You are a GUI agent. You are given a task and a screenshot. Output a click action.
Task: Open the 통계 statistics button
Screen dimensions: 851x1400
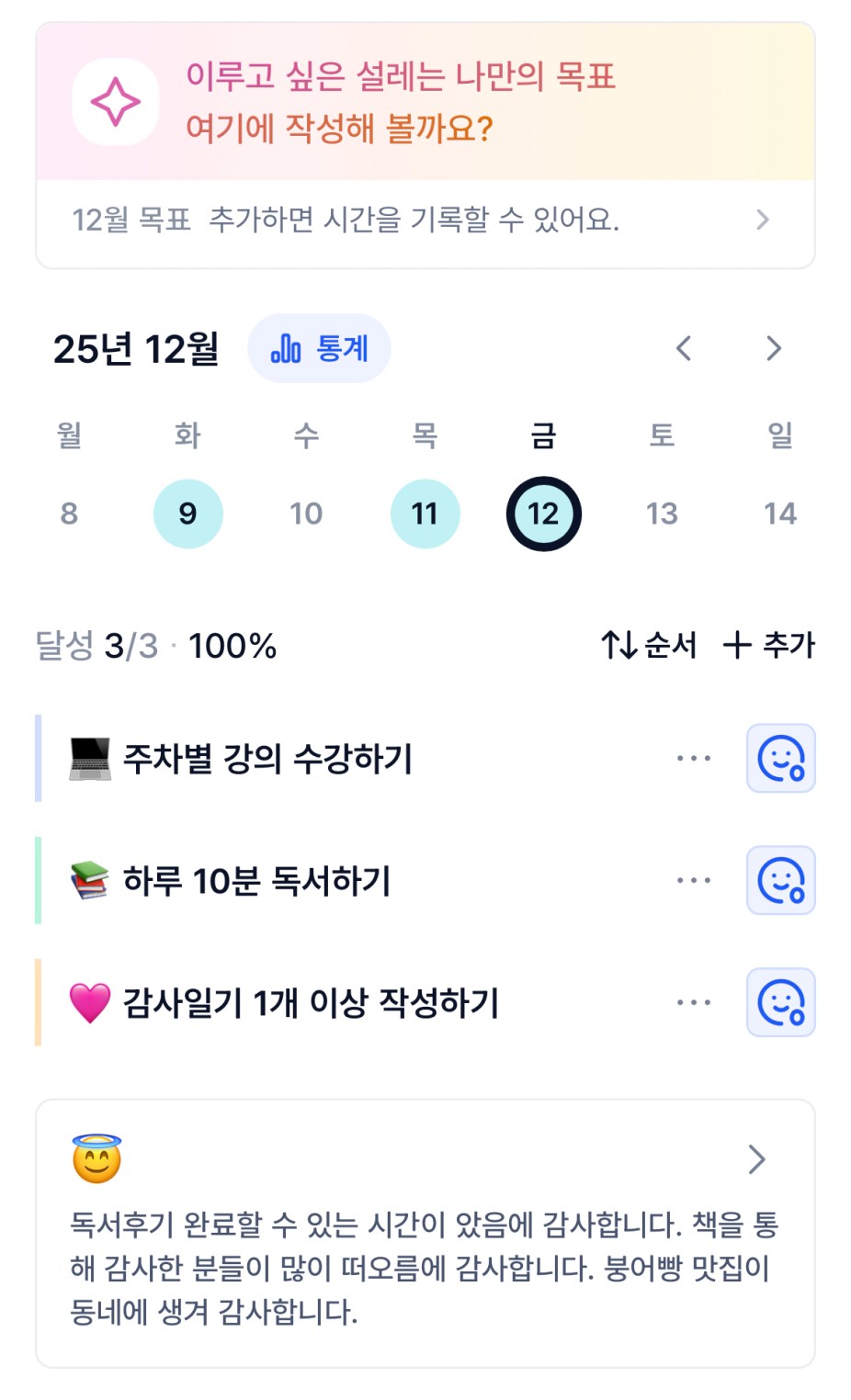pos(319,349)
